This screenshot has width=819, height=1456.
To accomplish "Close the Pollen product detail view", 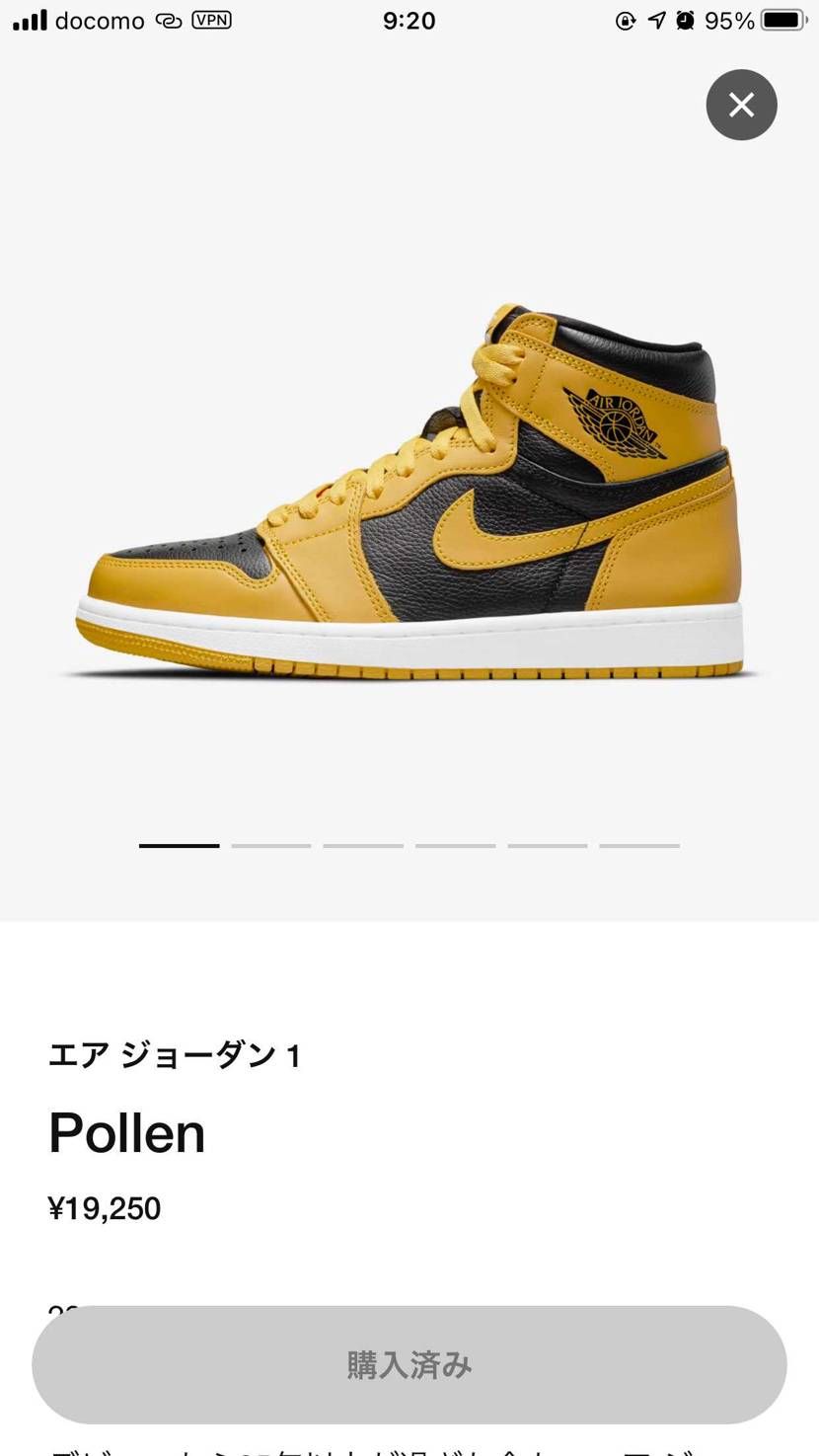I will (x=741, y=105).
